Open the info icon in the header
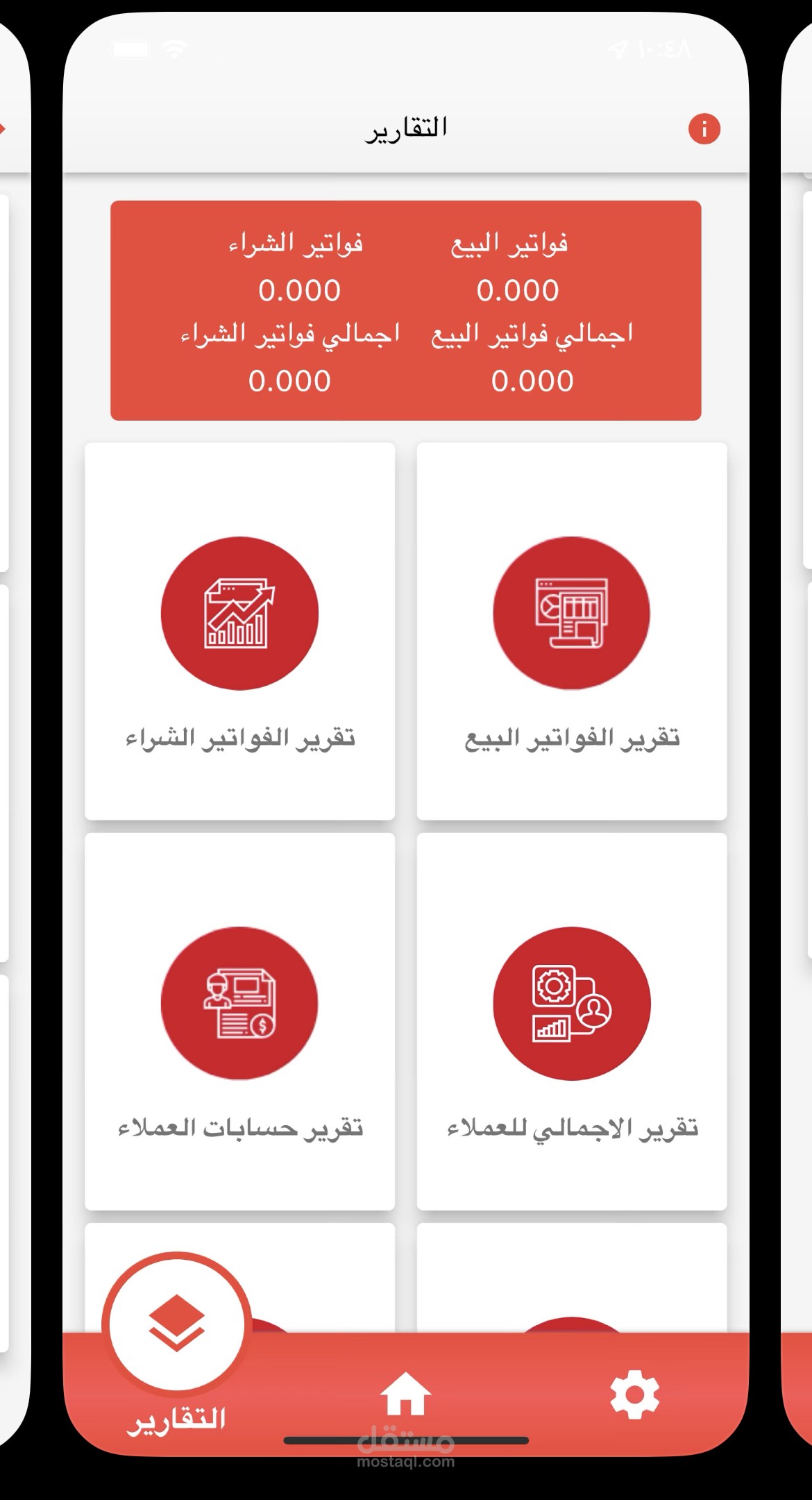This screenshot has width=812, height=1500. tap(704, 129)
